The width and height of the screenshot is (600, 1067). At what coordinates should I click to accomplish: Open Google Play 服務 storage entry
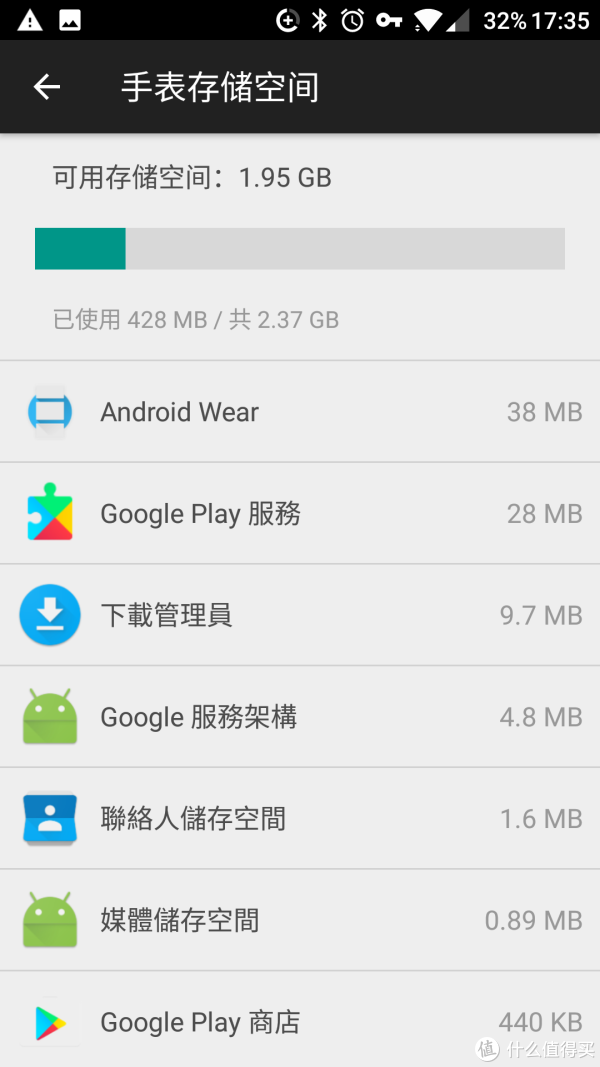300,513
